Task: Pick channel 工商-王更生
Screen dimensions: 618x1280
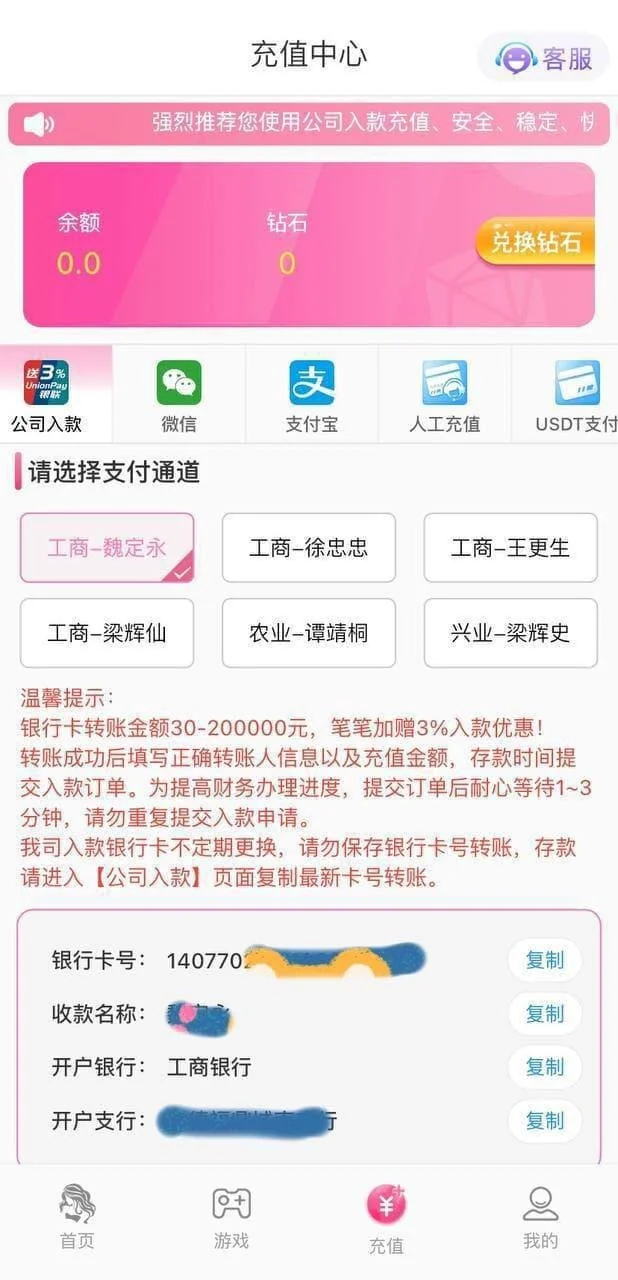Action: coord(510,547)
